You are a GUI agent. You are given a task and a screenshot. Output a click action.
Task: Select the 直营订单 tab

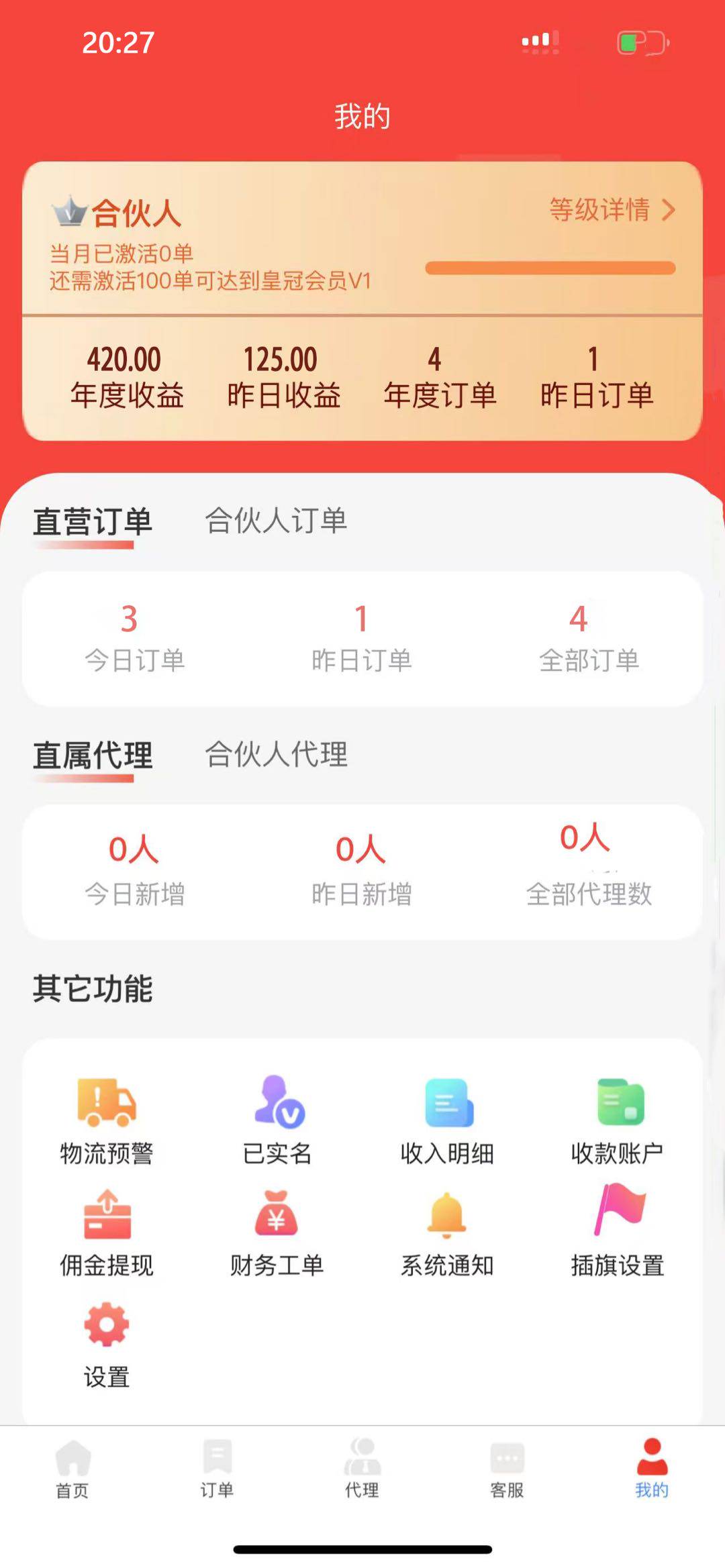click(93, 522)
